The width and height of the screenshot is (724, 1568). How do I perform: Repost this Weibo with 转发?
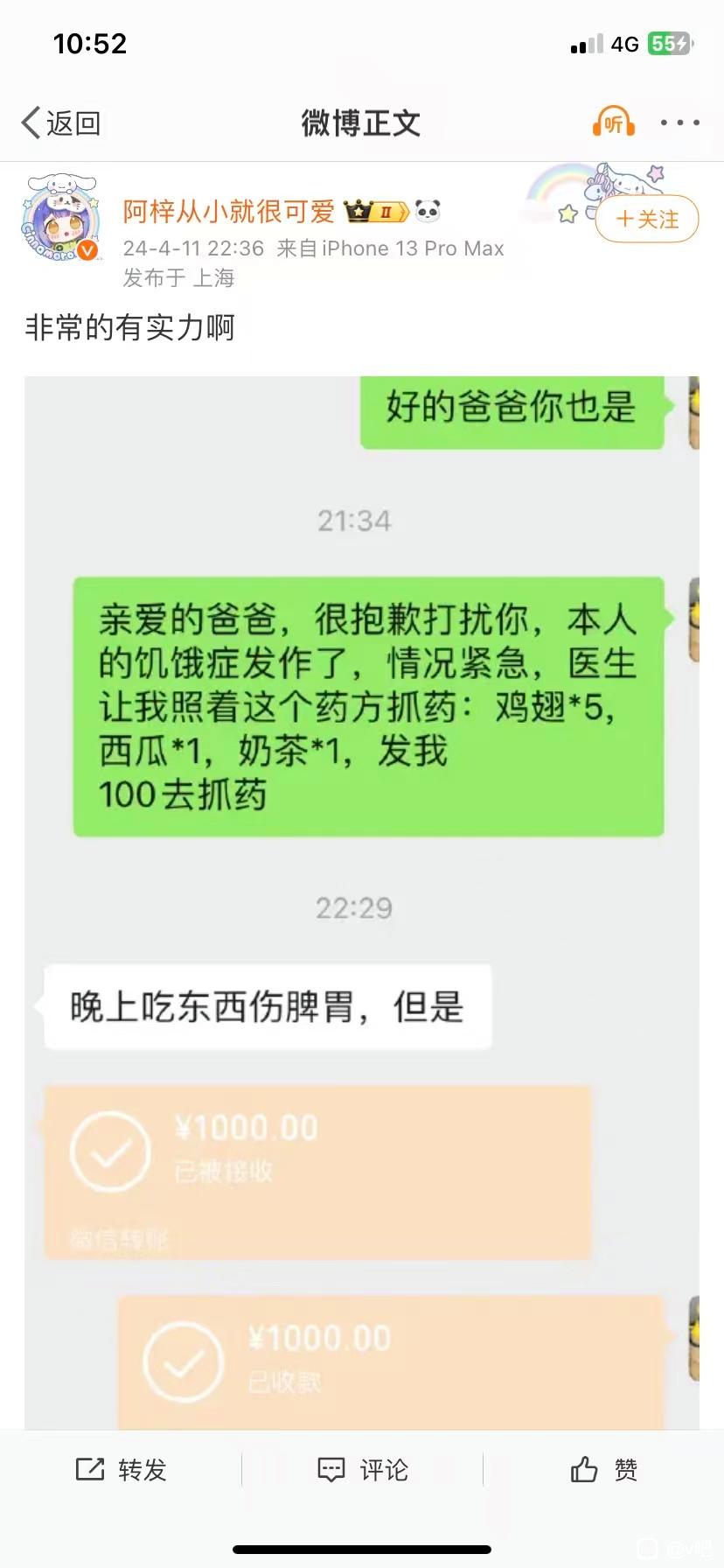[x=121, y=1470]
